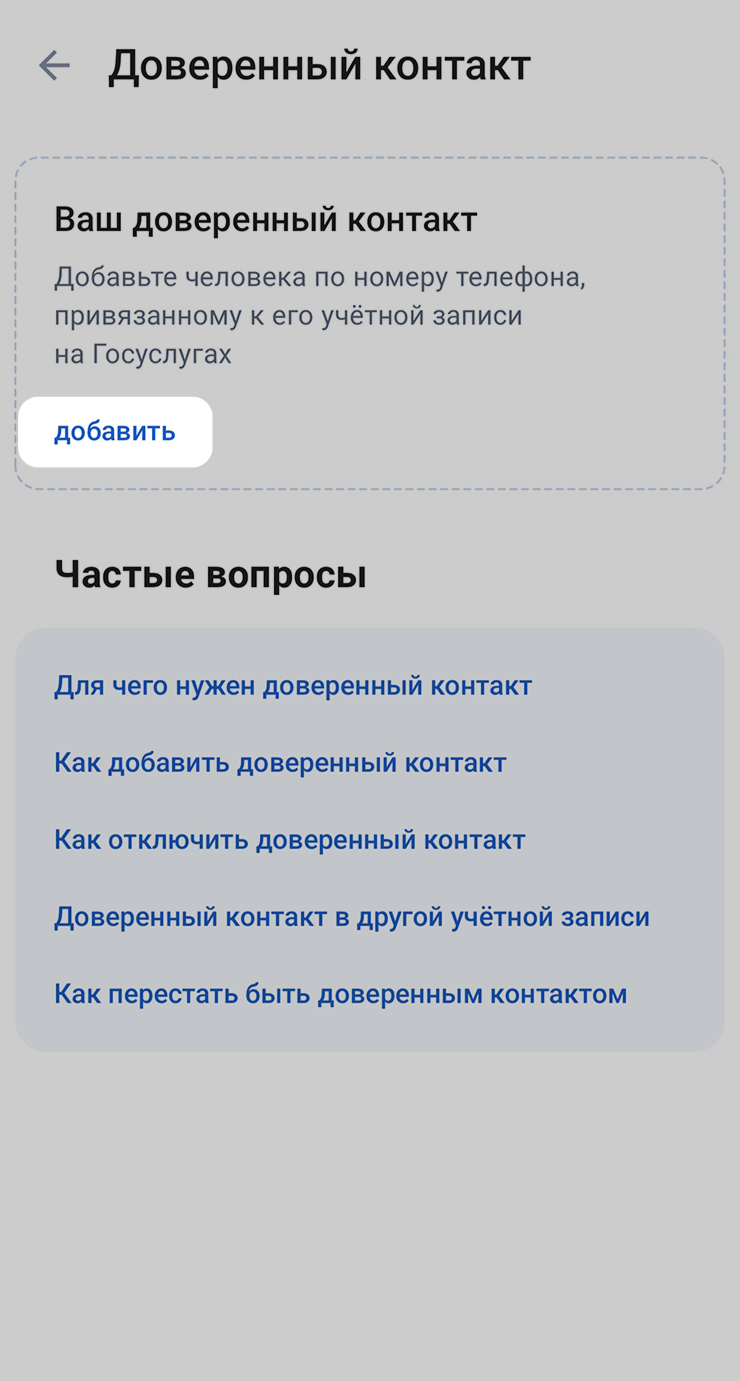Open «Доверенный контакт в другой учётной записи»

tap(352, 917)
